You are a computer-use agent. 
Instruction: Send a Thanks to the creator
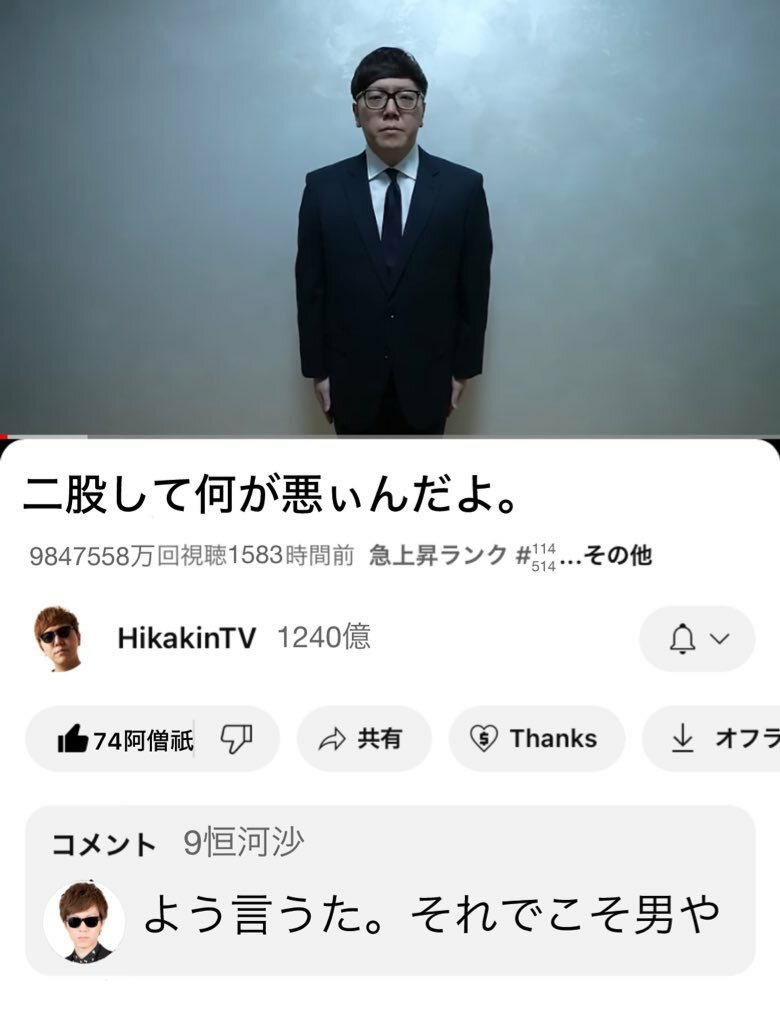point(536,739)
